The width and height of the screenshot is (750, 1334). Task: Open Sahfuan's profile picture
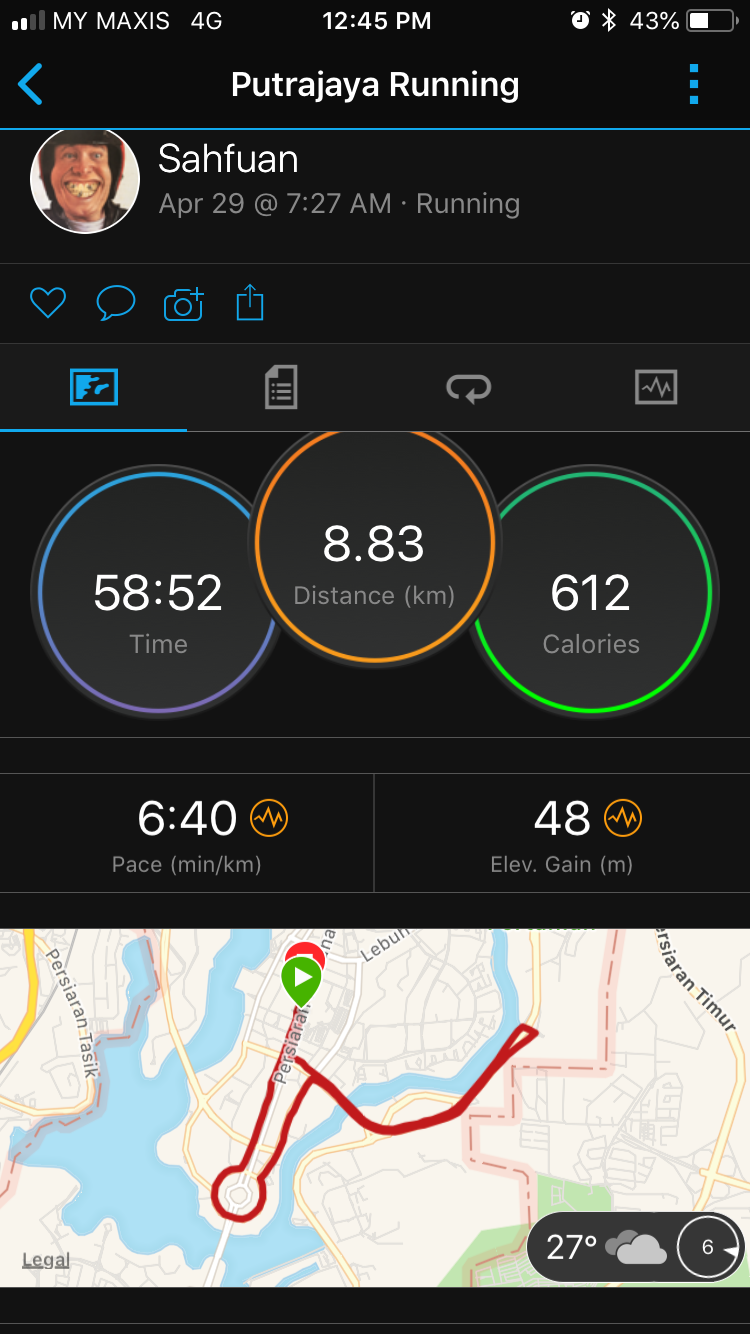(x=85, y=180)
